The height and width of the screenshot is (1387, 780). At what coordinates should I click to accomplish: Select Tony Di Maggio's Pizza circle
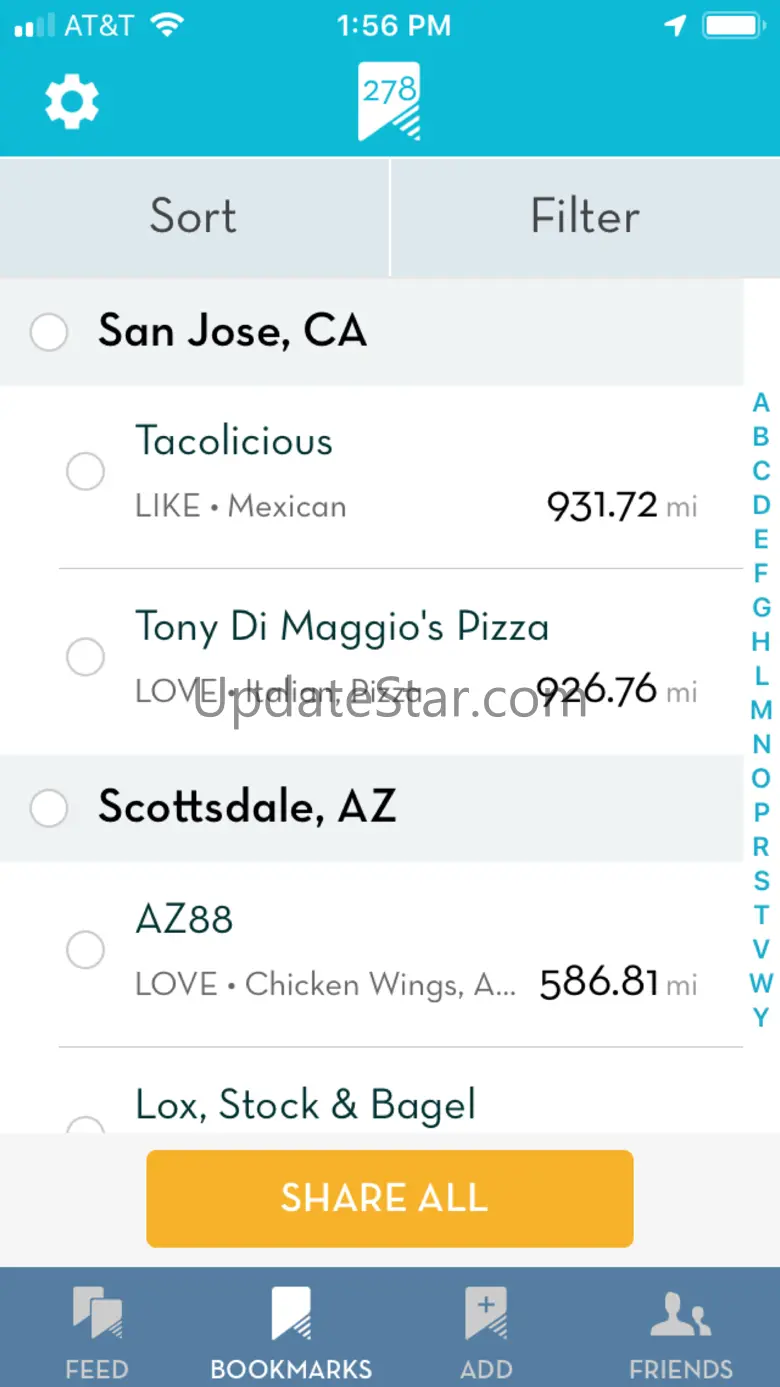[x=85, y=657]
